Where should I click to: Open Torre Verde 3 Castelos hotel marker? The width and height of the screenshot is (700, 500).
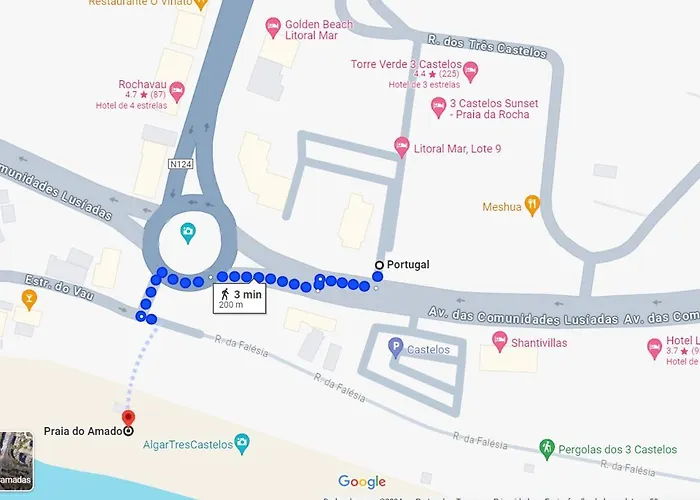pos(471,71)
